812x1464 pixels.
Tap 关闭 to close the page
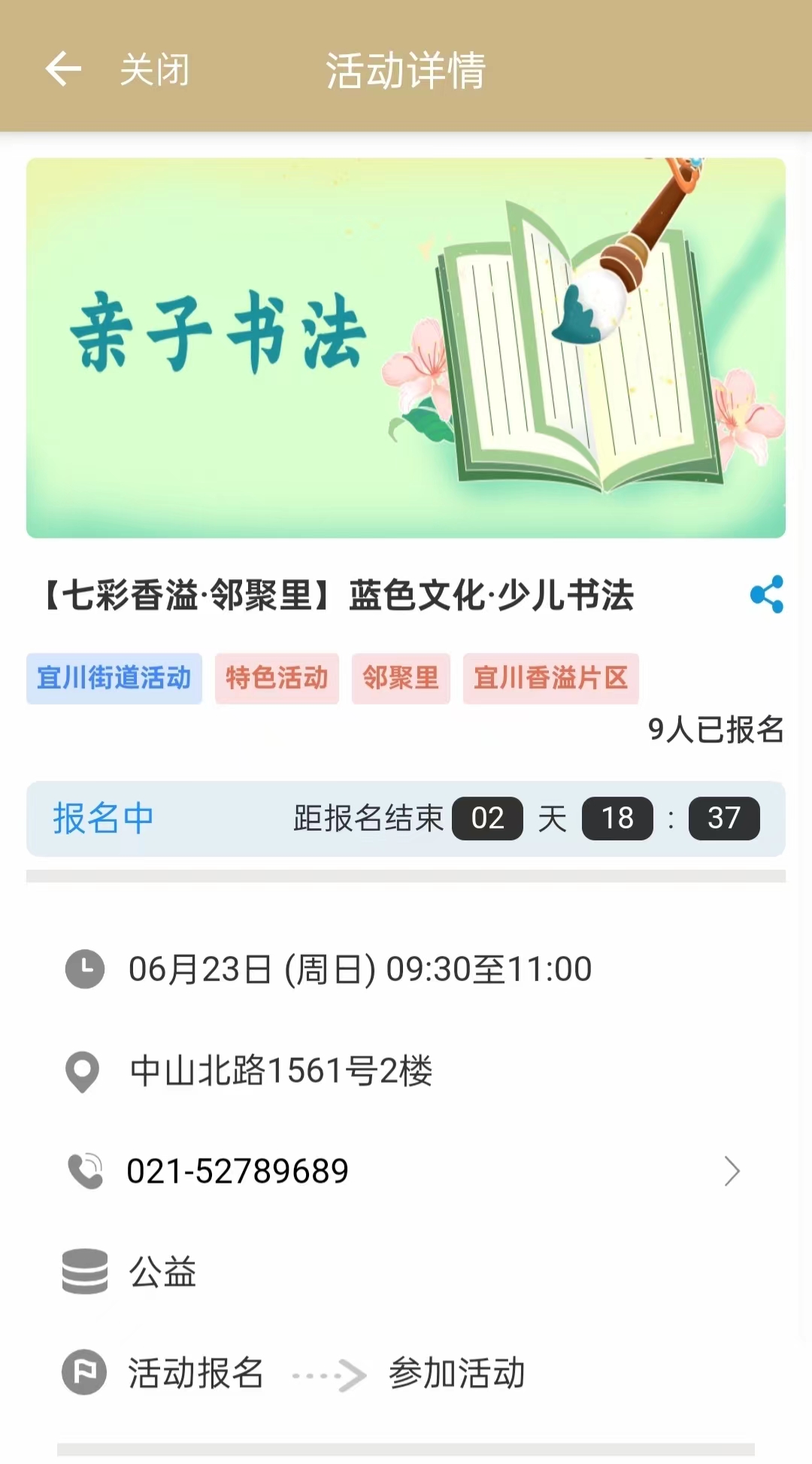click(155, 70)
